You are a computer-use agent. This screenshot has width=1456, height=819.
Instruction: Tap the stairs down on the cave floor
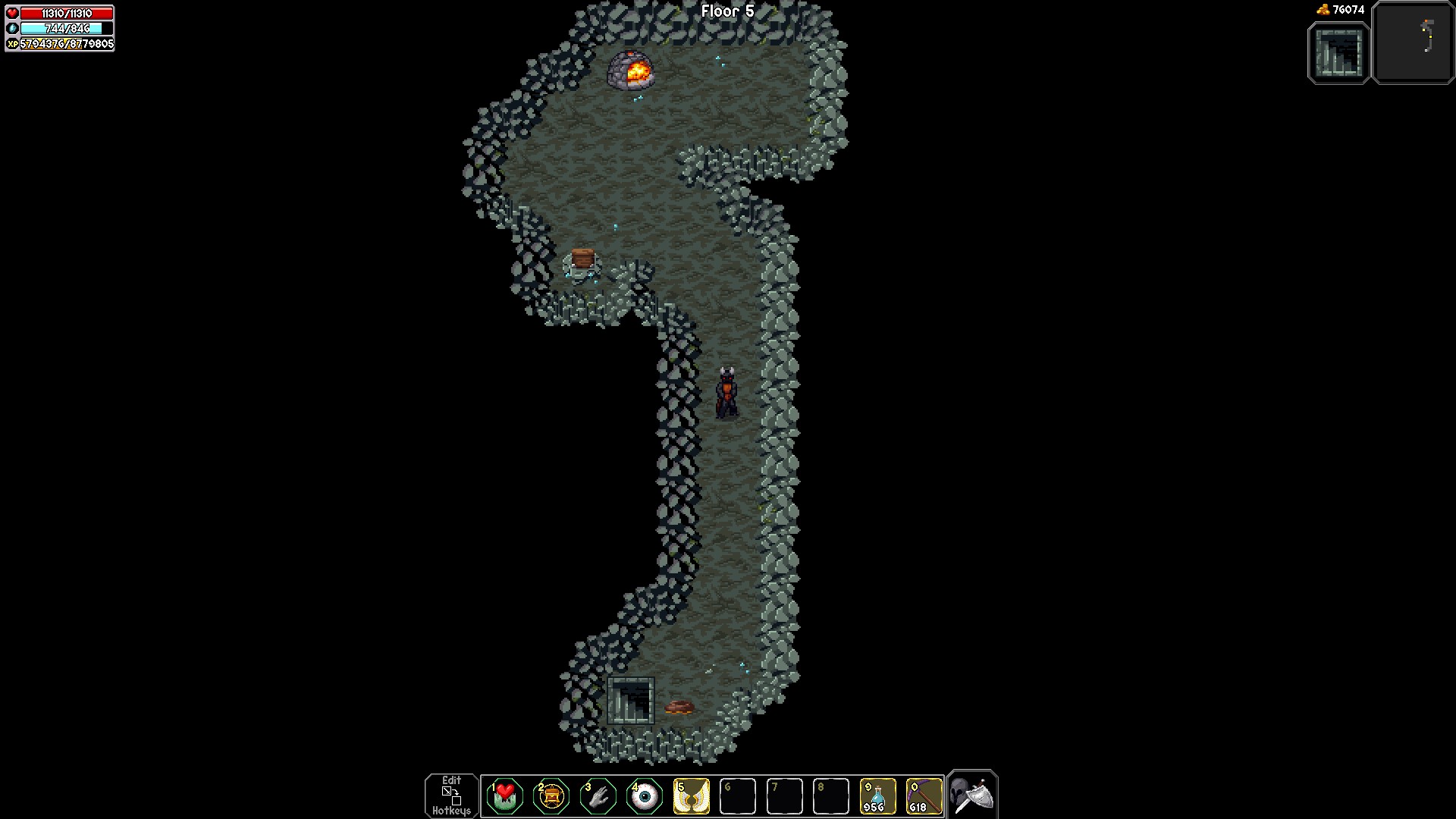[630, 701]
